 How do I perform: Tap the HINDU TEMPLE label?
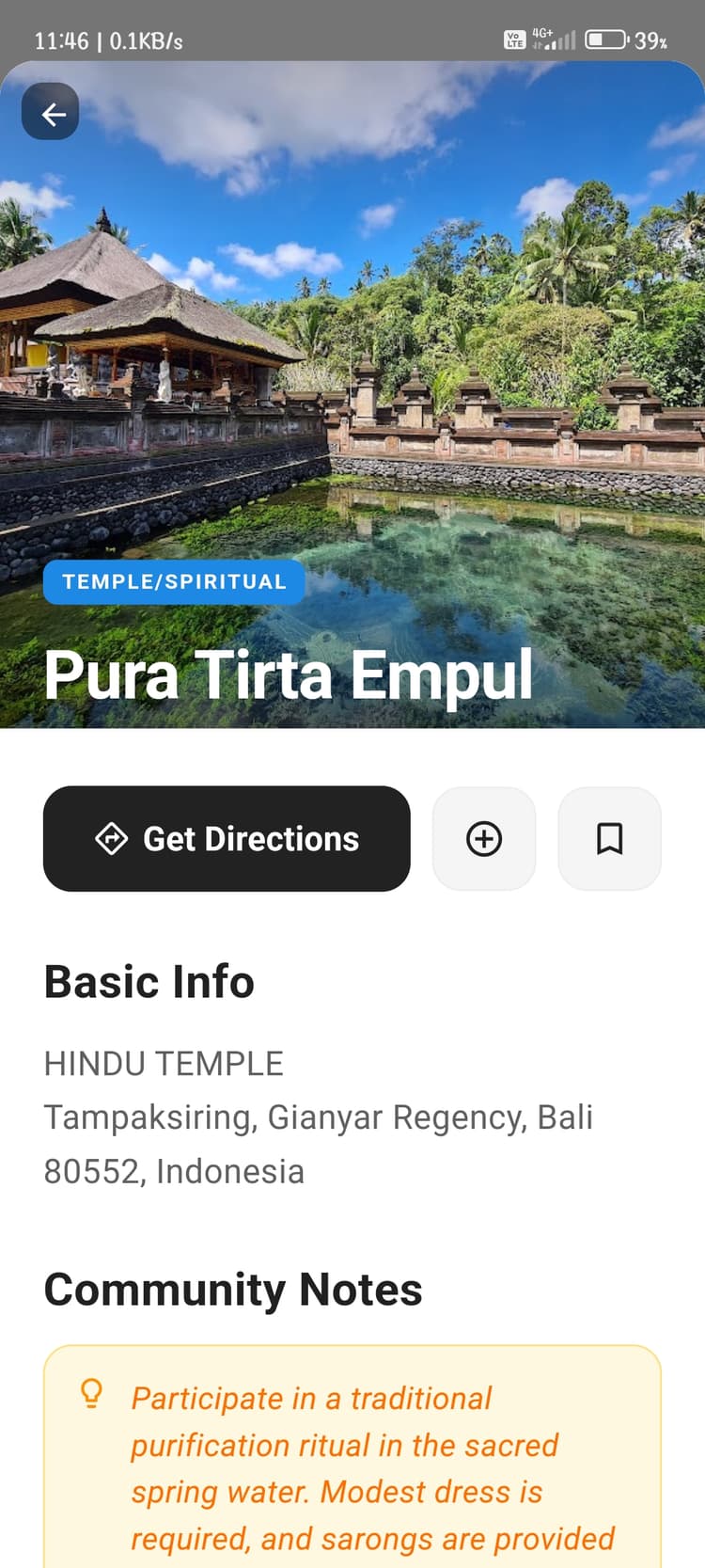click(162, 1063)
